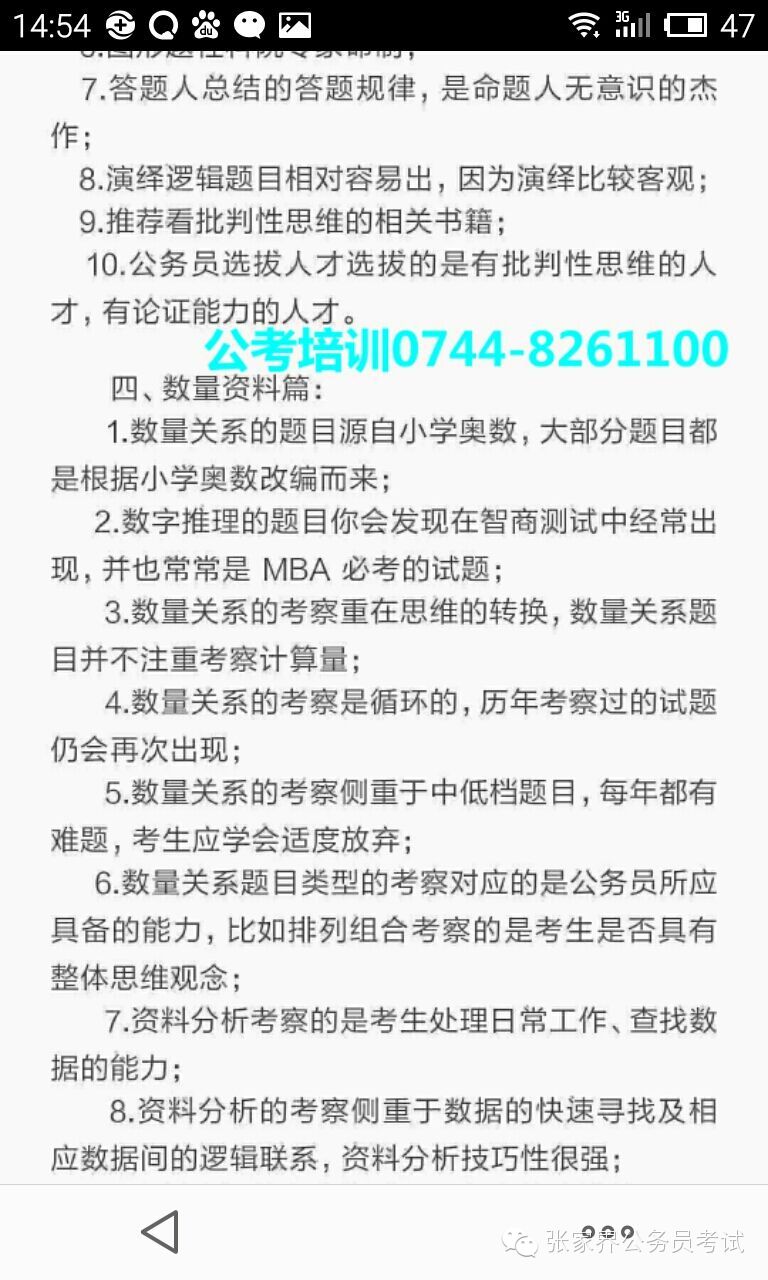Go back using the bottom triangle button
768x1280 pixels.
(x=160, y=1231)
